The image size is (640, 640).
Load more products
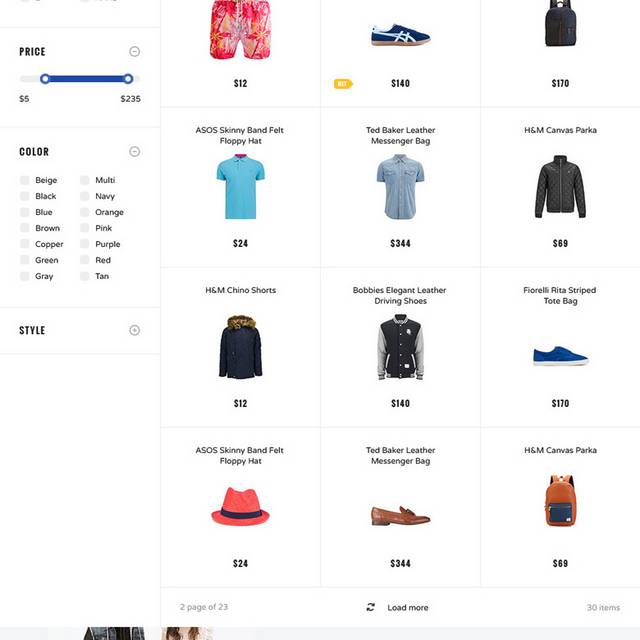[398, 607]
